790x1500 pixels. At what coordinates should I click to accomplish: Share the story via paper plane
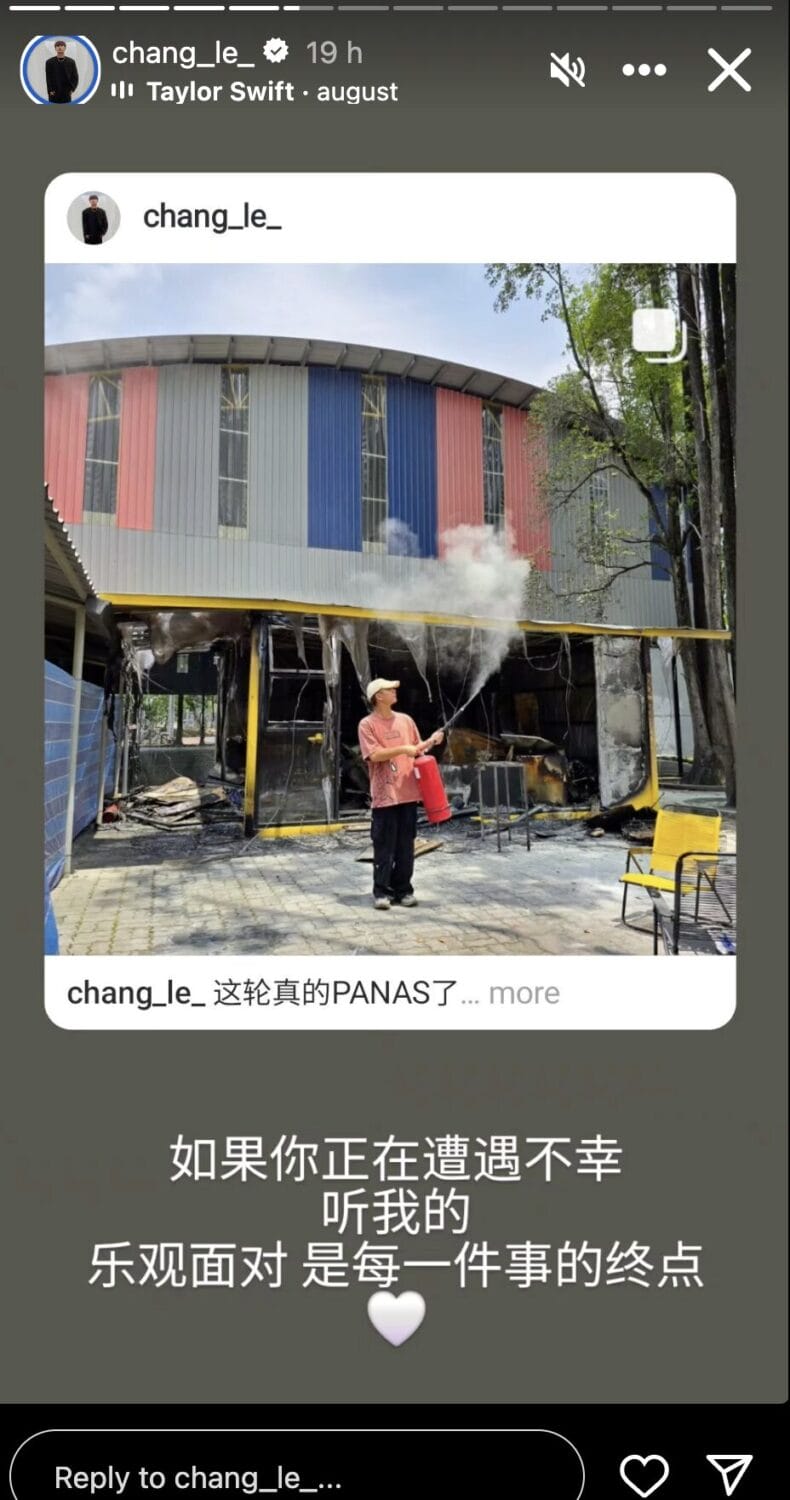click(729, 1475)
